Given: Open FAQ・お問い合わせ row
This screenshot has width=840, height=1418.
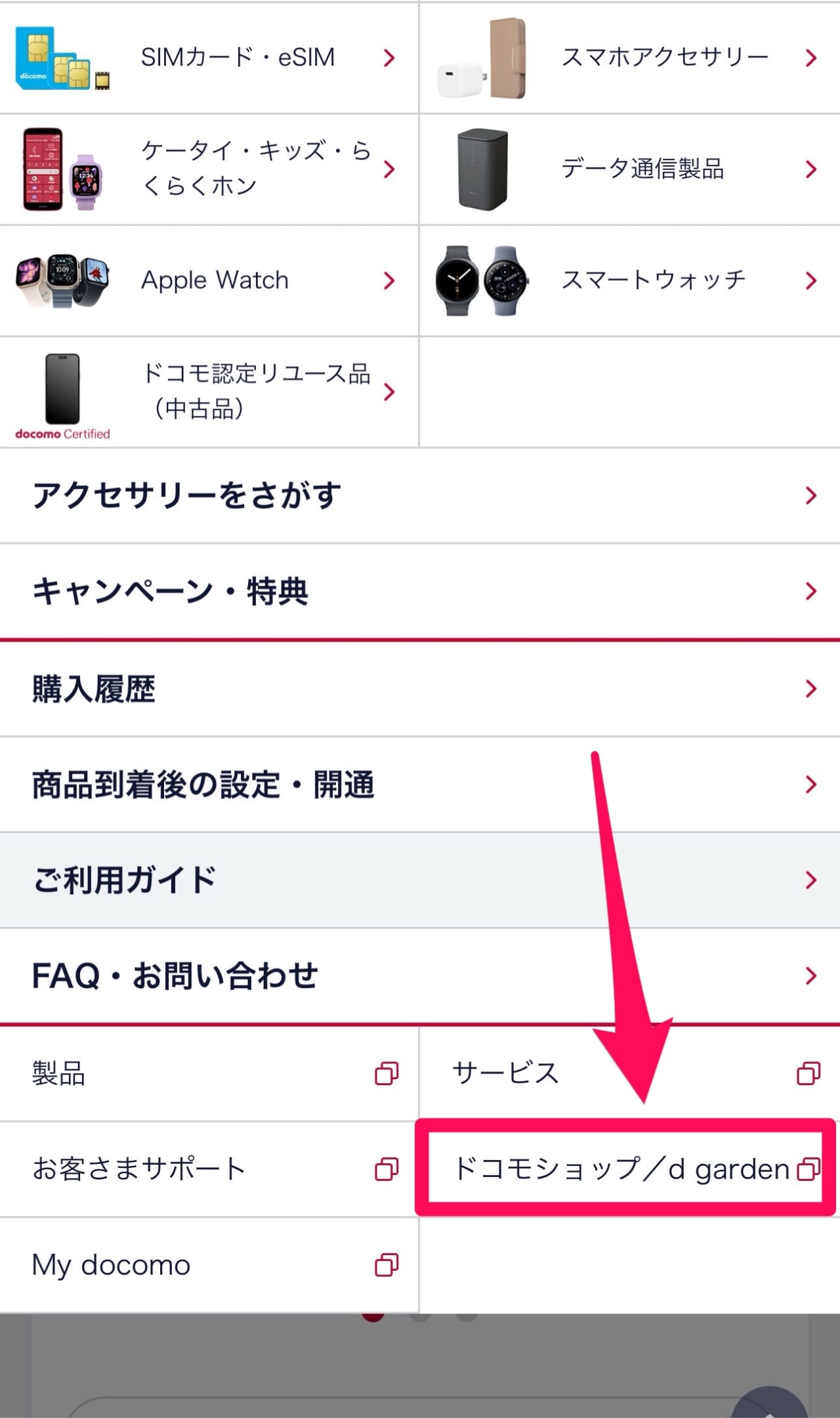Looking at the screenshot, I should pyautogui.click(x=420, y=976).
